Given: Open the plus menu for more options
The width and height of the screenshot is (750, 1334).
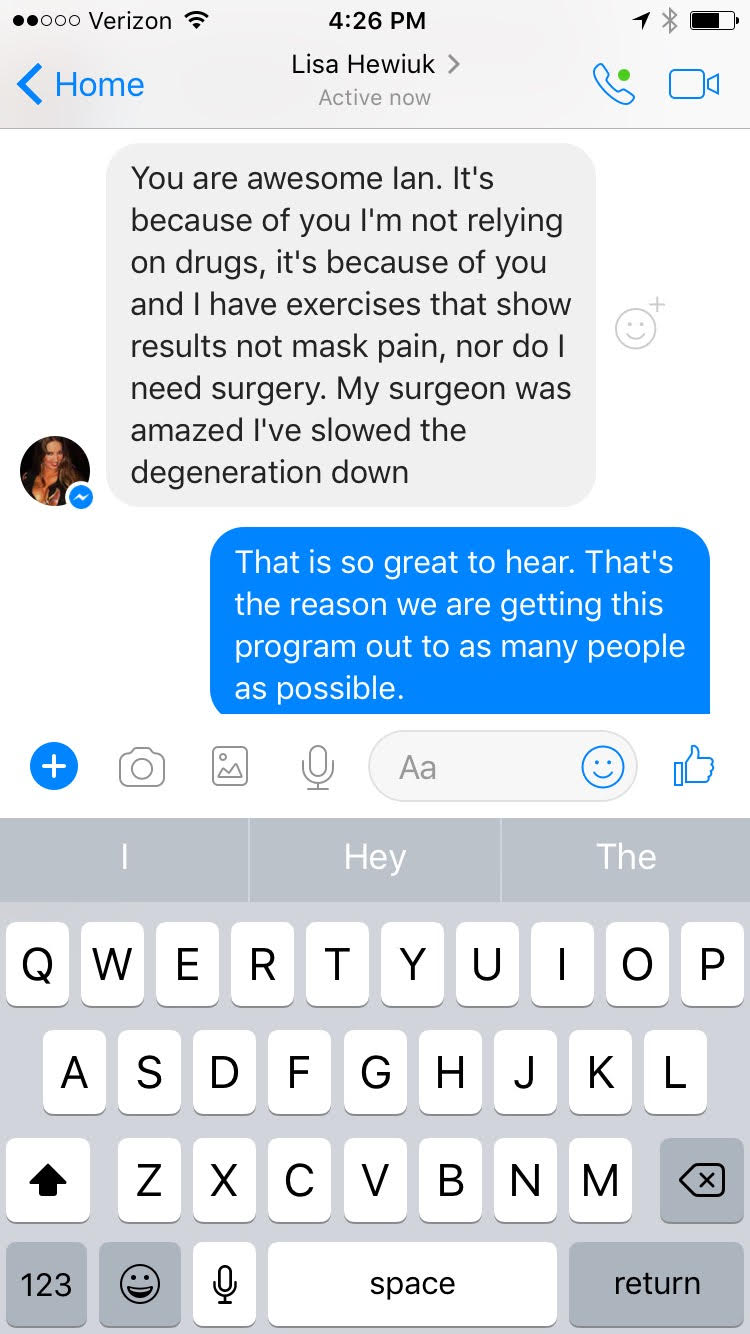Looking at the screenshot, I should pos(54,767).
